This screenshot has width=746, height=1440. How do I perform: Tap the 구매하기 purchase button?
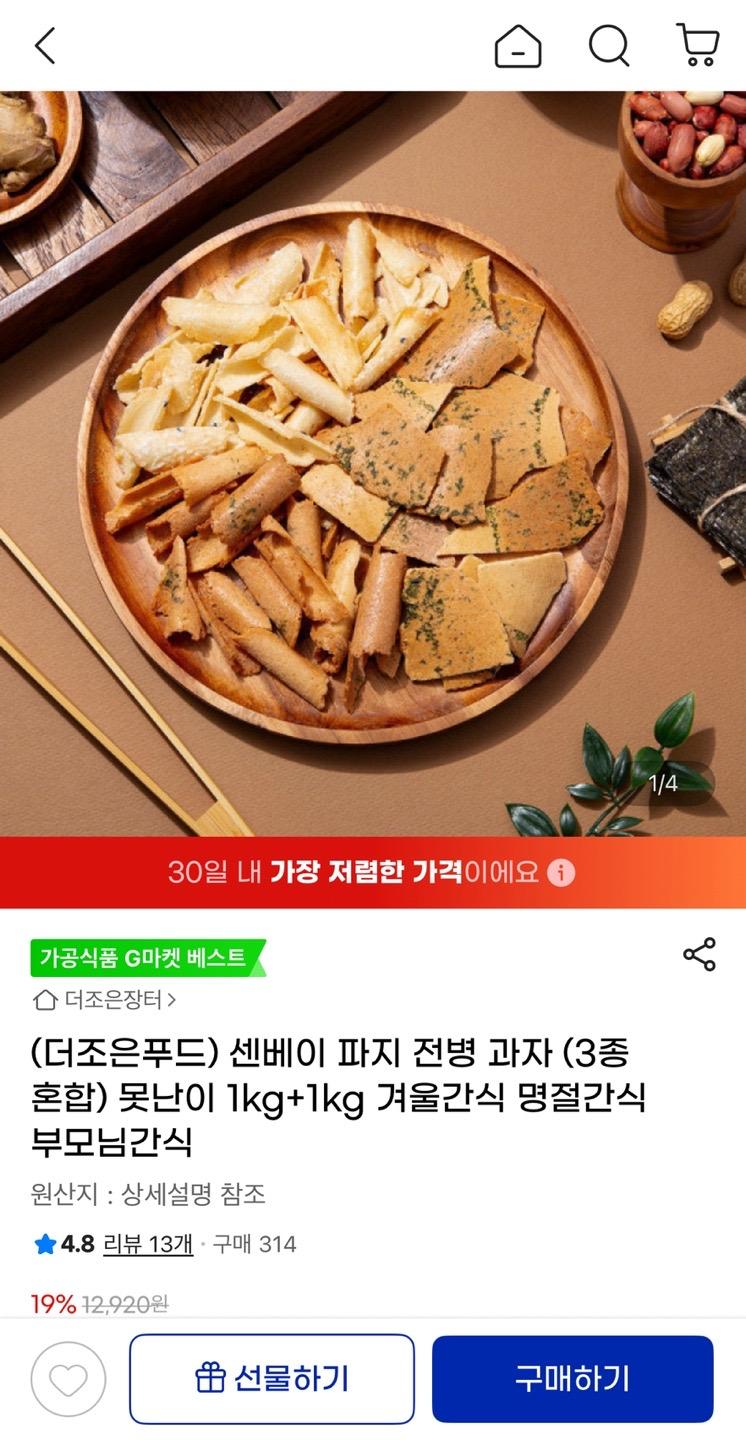point(572,1377)
